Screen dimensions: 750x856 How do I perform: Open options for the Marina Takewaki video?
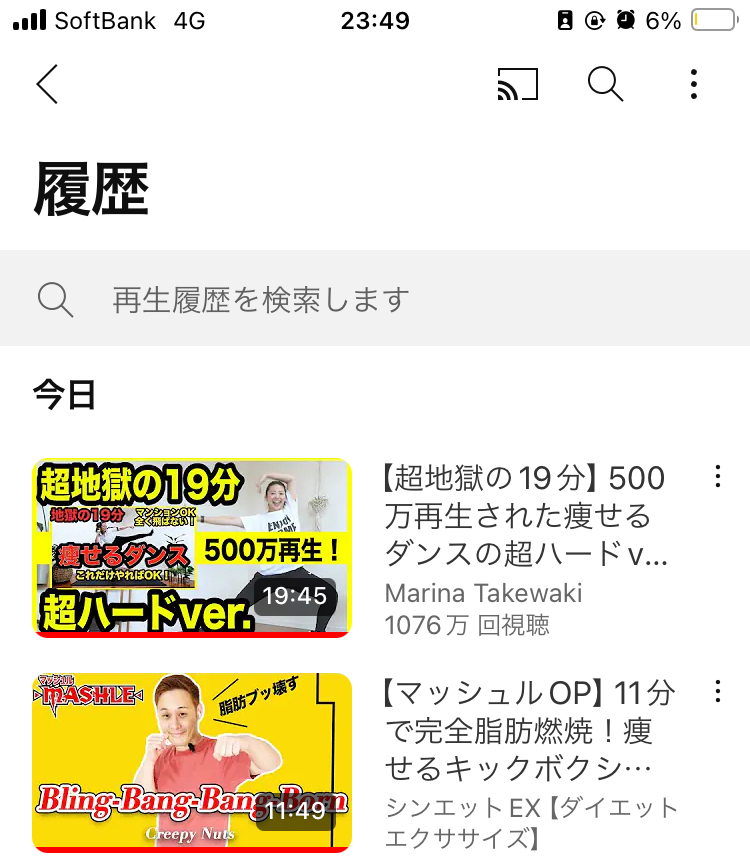click(x=717, y=476)
